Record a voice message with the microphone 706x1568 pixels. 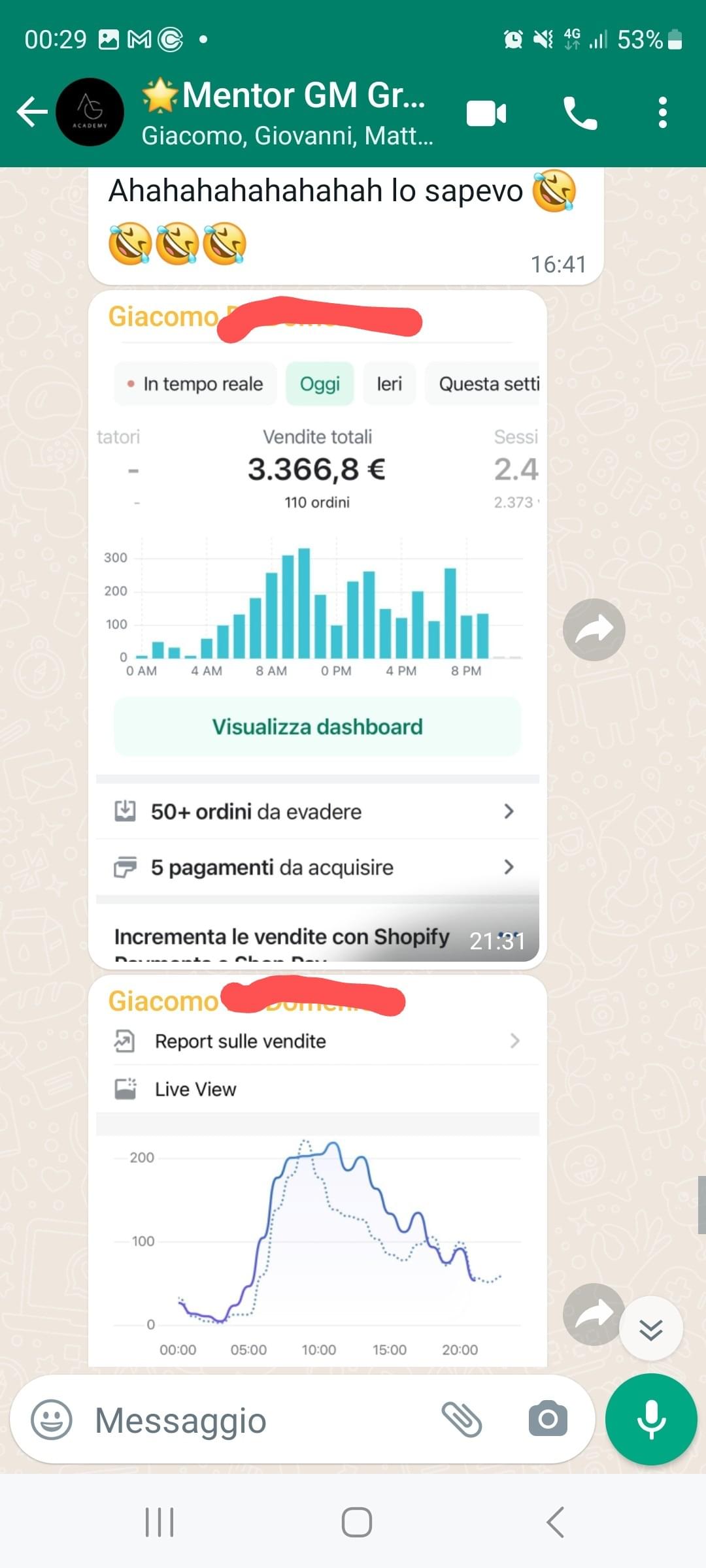point(651,1419)
